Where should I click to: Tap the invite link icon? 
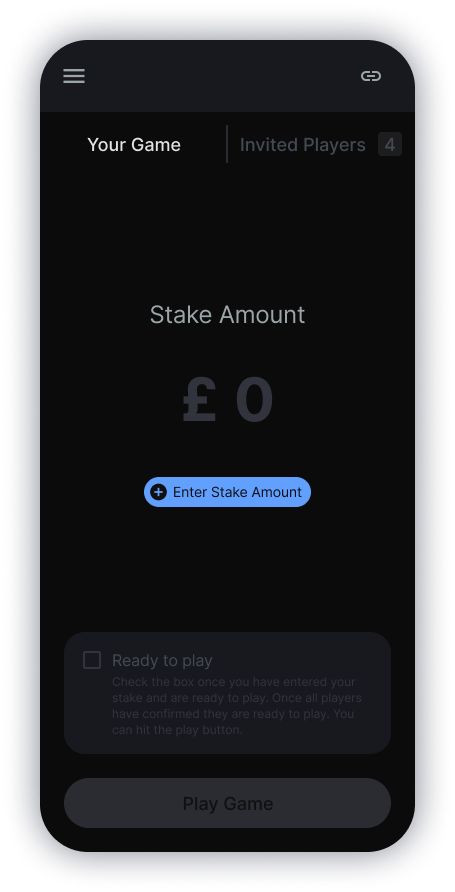[371, 76]
